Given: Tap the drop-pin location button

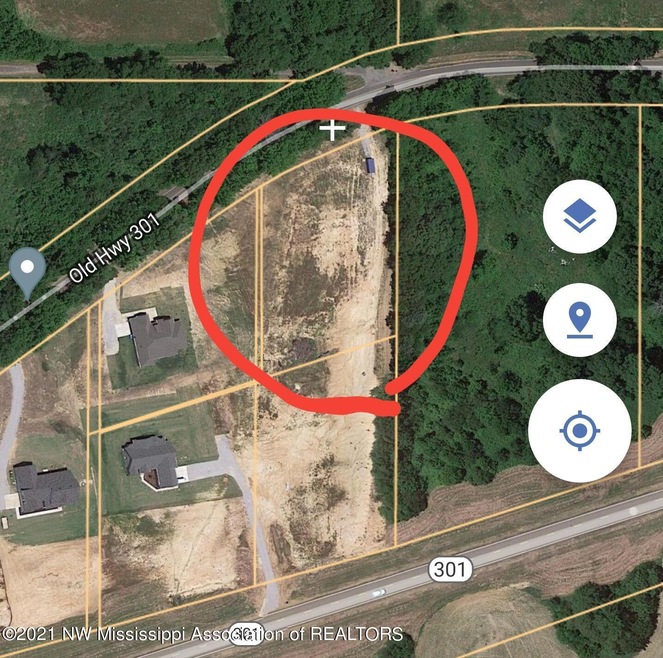Looking at the screenshot, I should (x=579, y=320).
